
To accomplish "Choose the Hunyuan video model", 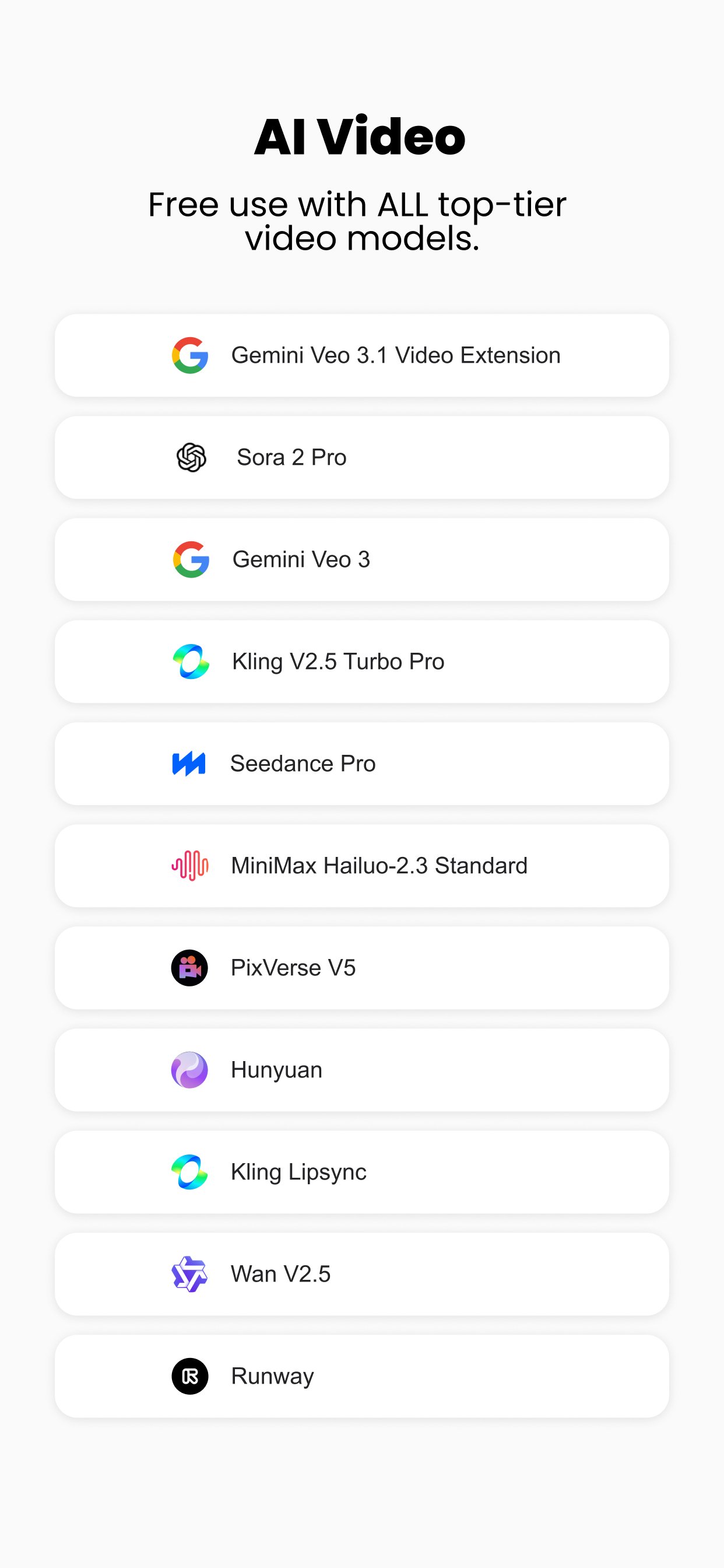I will pos(362,1069).
